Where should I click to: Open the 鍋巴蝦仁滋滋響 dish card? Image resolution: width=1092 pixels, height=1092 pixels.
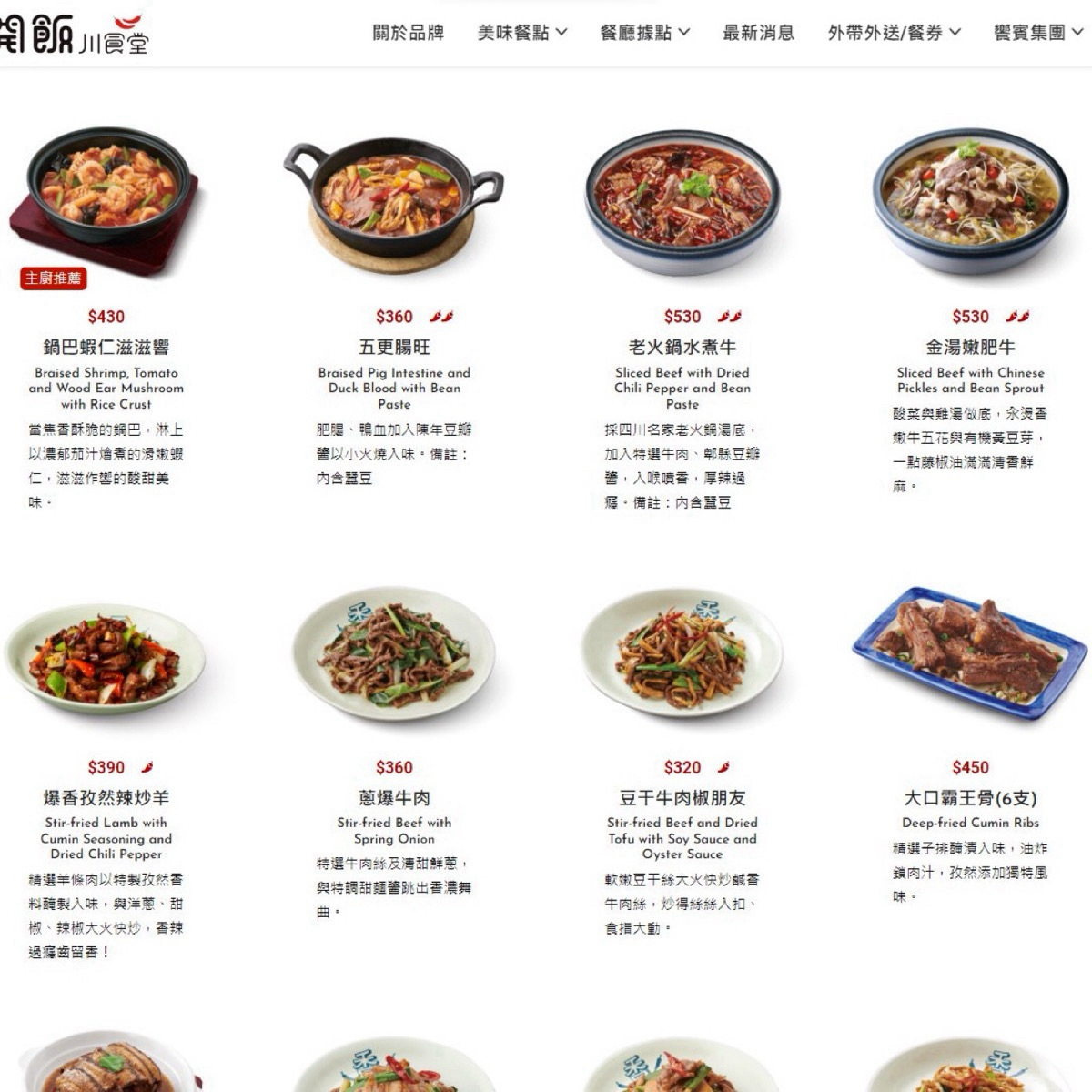106,347
